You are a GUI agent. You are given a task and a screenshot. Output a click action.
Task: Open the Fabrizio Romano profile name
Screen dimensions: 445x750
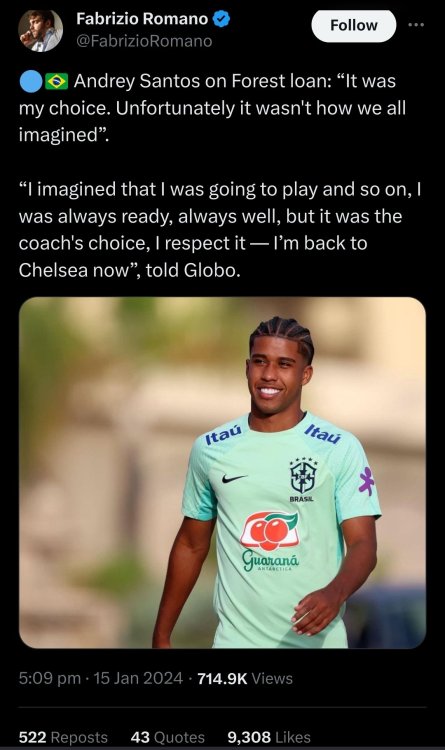[x=142, y=19]
